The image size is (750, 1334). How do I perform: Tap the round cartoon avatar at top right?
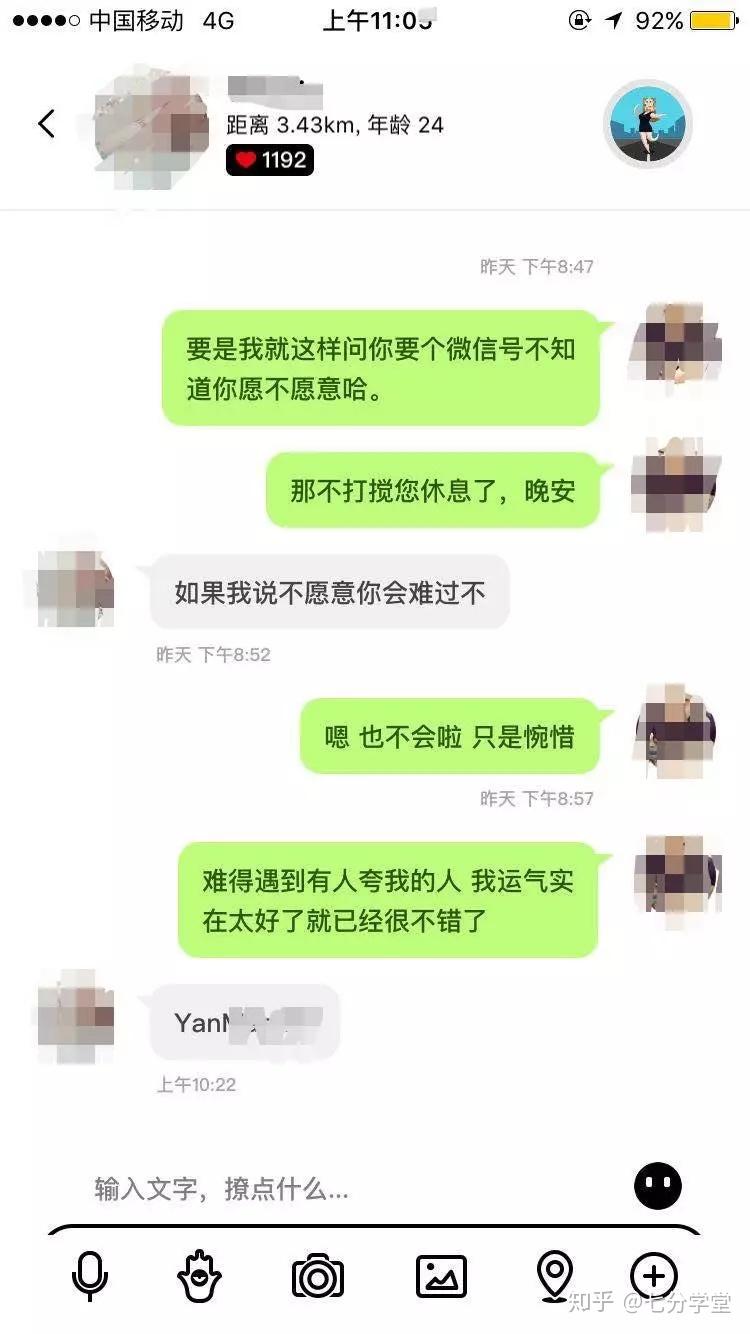[648, 125]
